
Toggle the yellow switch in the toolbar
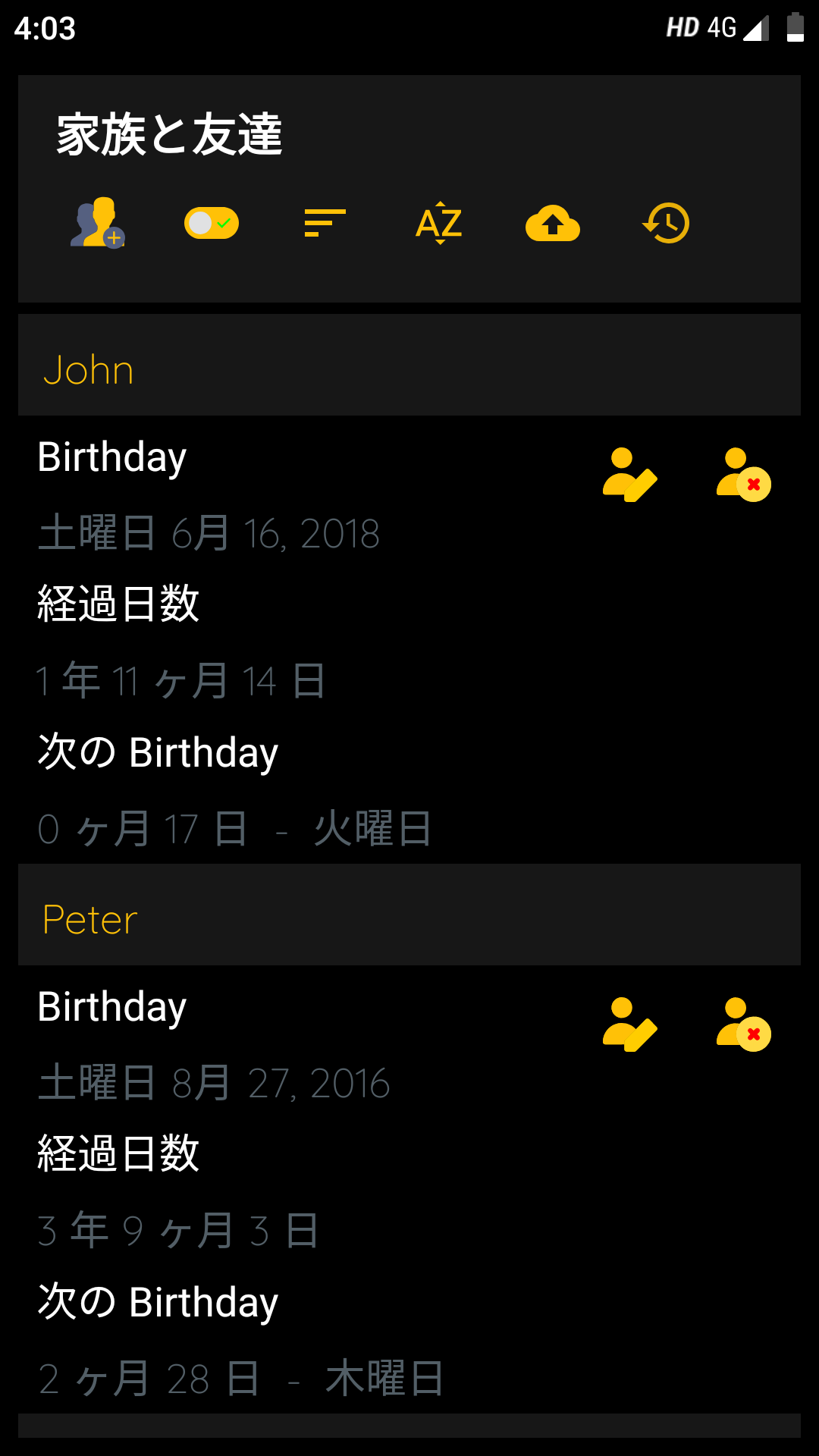[212, 223]
